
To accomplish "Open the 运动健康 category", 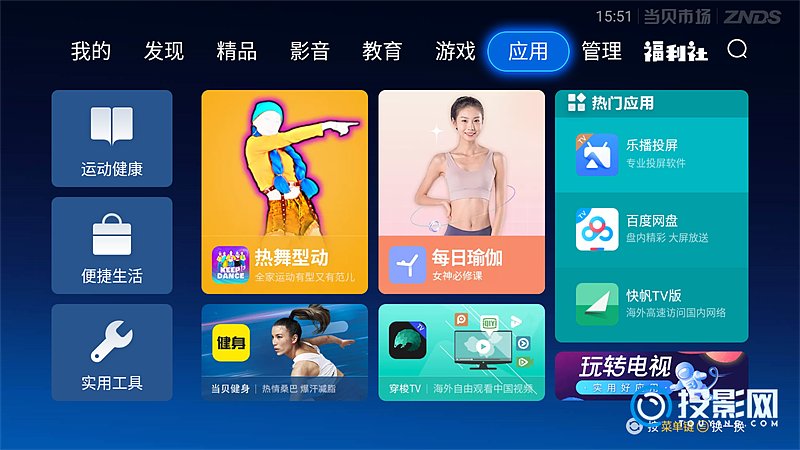I will 112,139.
